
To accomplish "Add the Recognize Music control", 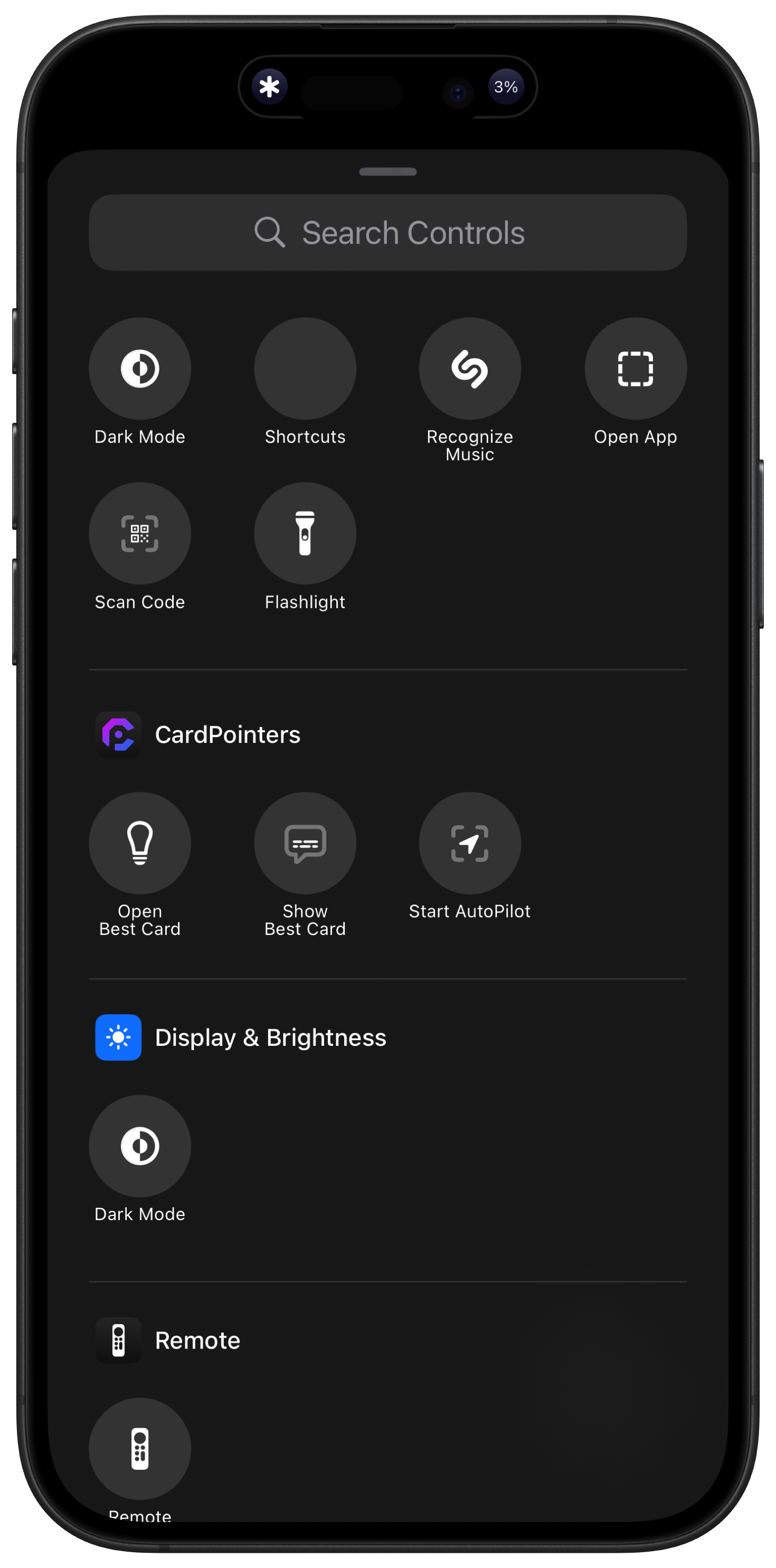I will point(470,369).
